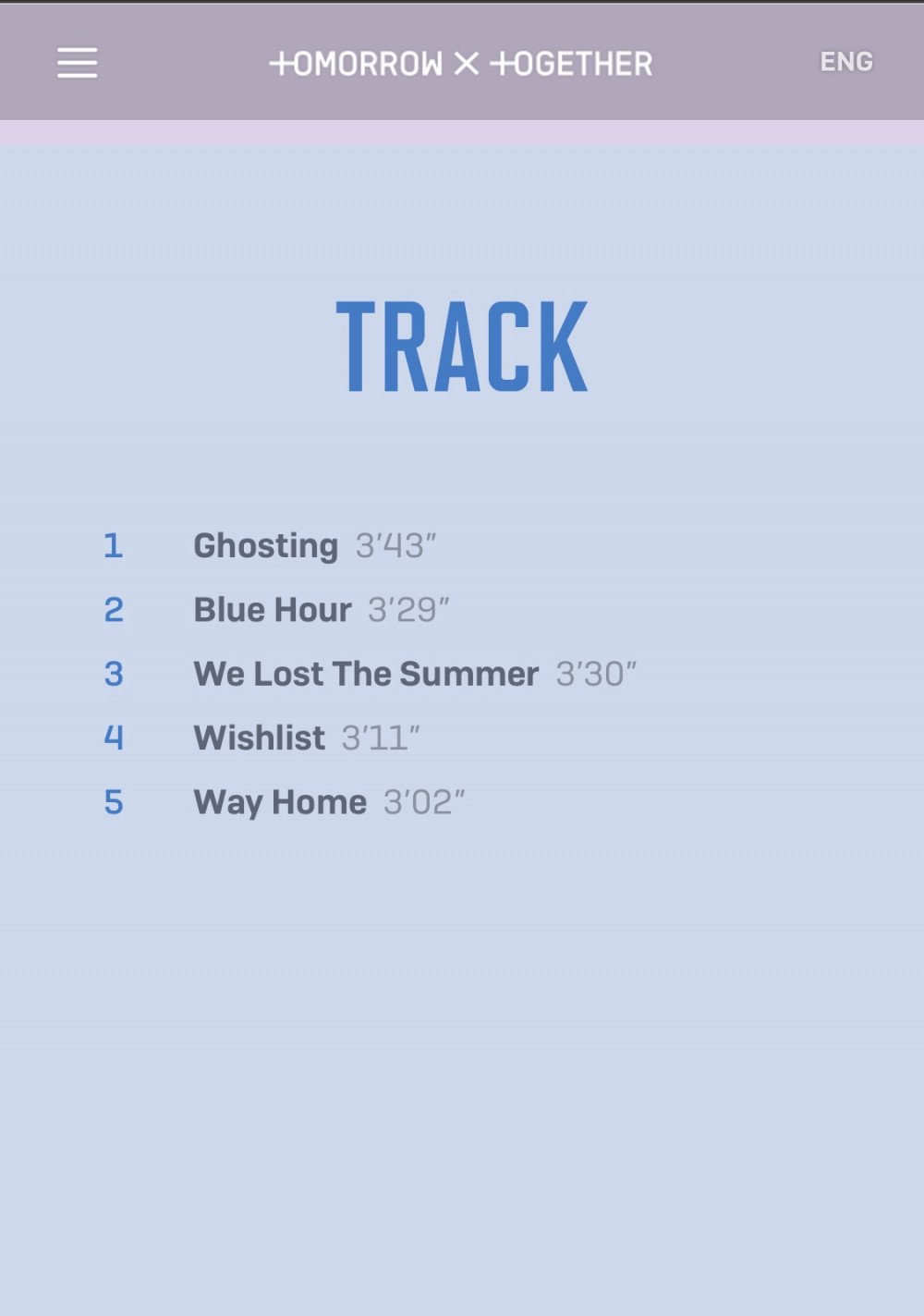Switch language via ENG button
924x1316 pixels.
(x=845, y=62)
